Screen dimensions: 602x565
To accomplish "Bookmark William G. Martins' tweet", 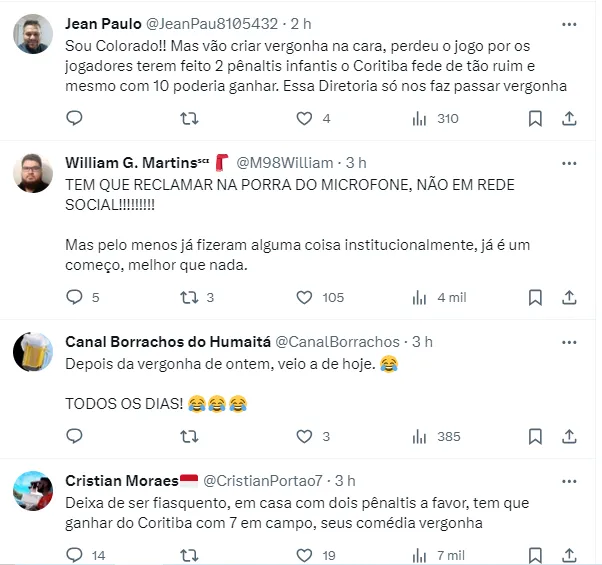I will tap(535, 297).
